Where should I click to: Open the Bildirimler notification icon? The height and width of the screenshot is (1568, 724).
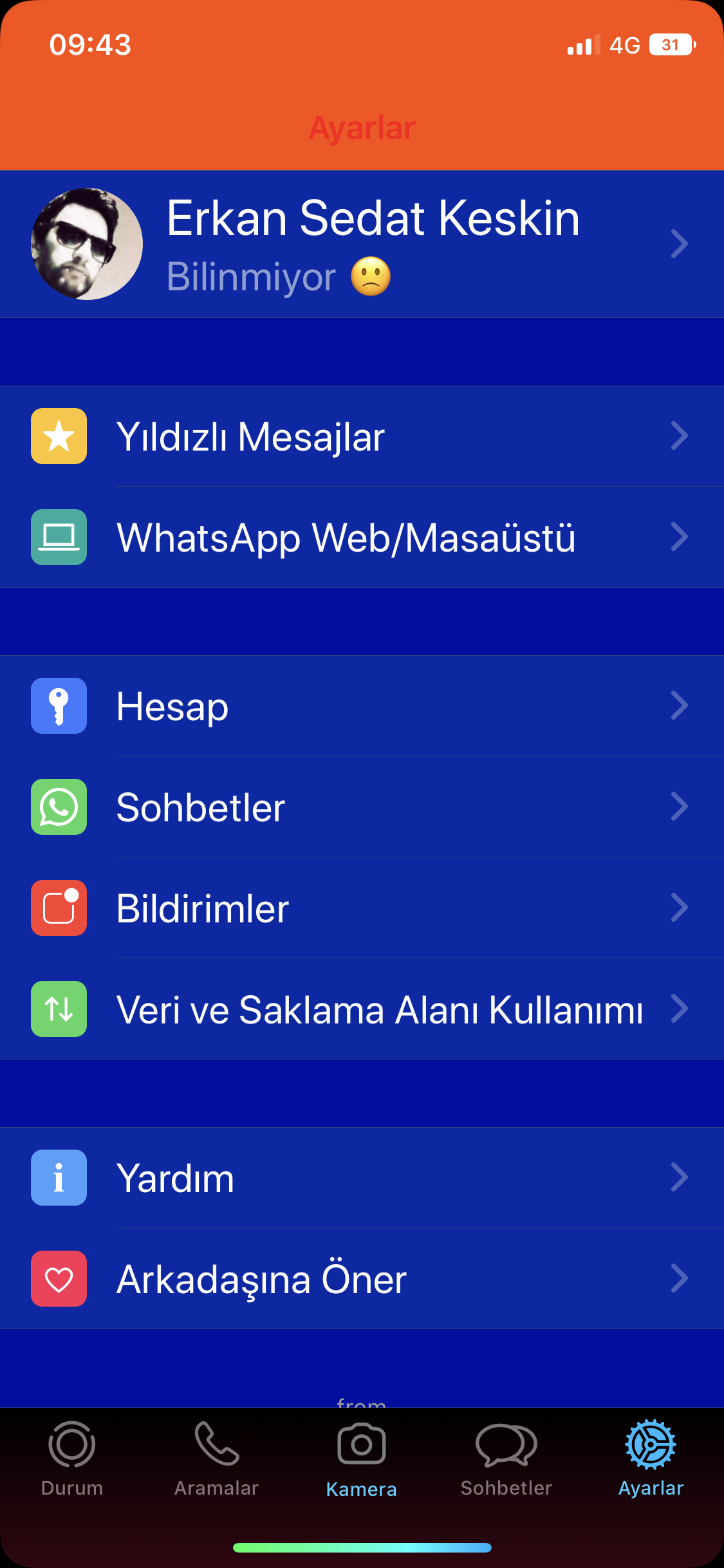[x=59, y=908]
